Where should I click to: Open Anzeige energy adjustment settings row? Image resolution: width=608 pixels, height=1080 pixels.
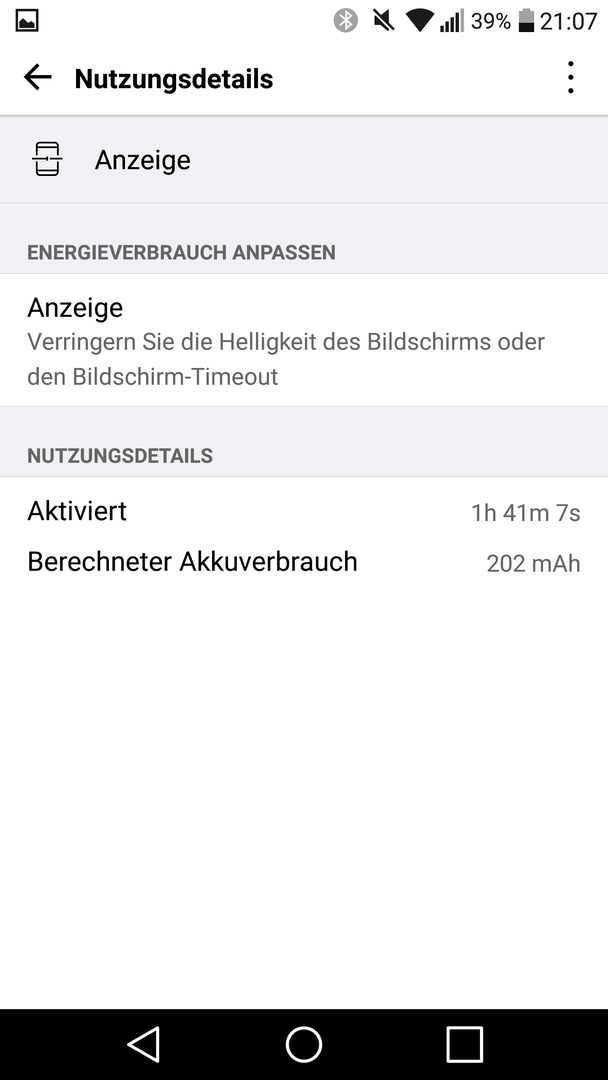(x=304, y=340)
